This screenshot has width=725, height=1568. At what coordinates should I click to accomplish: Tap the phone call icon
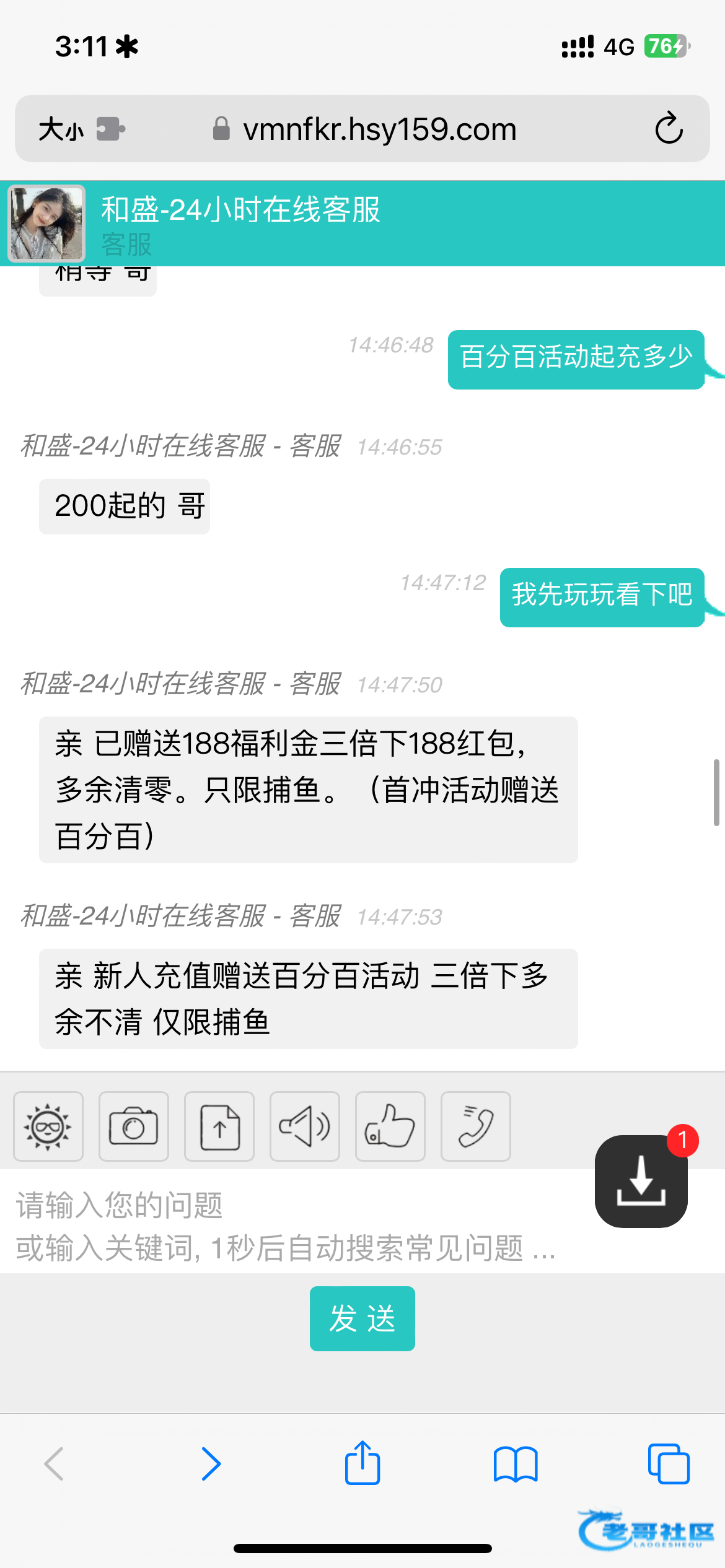point(476,1126)
